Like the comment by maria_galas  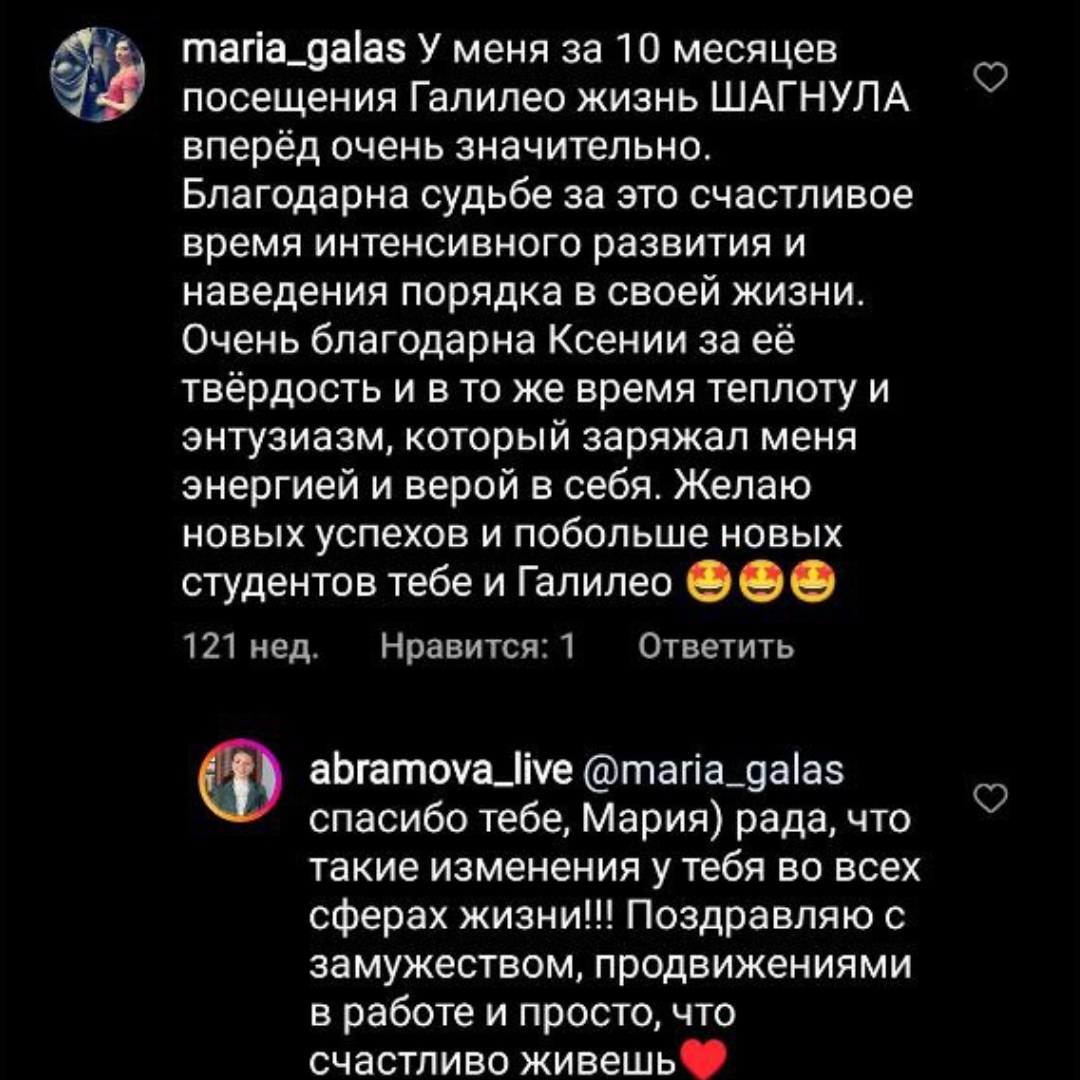coord(990,77)
